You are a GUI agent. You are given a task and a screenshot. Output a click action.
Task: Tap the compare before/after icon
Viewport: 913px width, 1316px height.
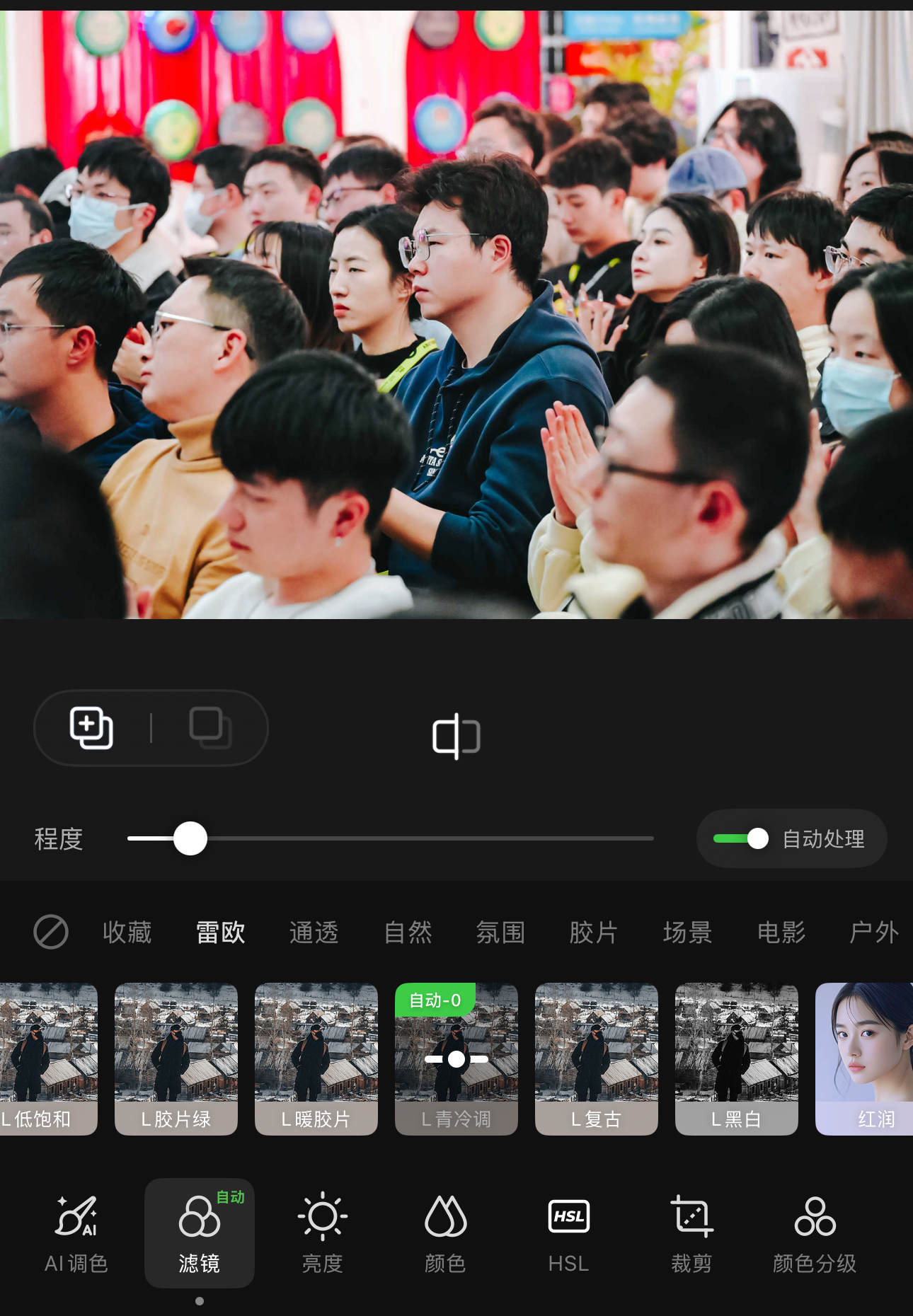click(x=456, y=736)
